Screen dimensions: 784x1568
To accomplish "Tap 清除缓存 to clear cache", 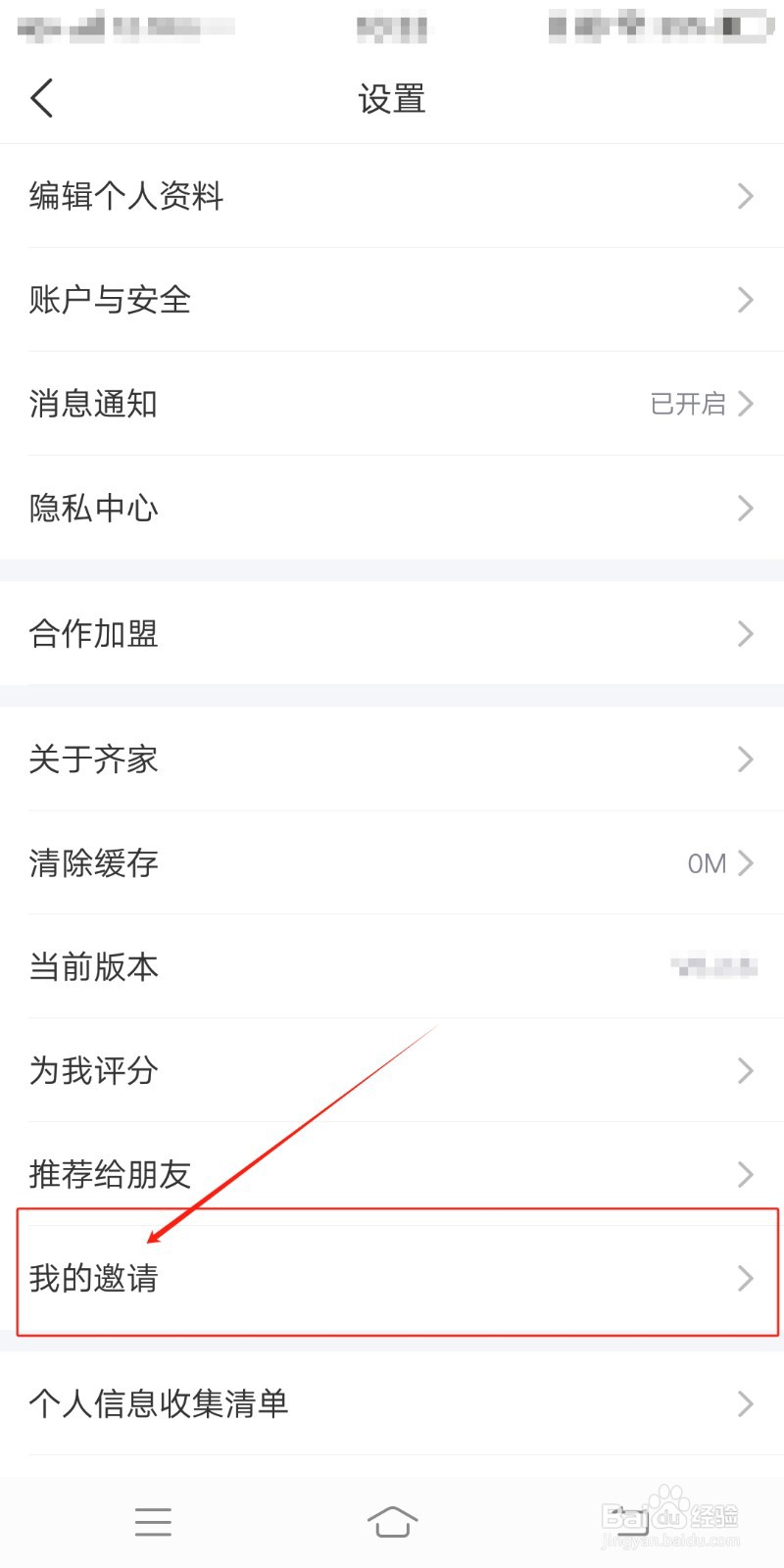I will 392,863.
